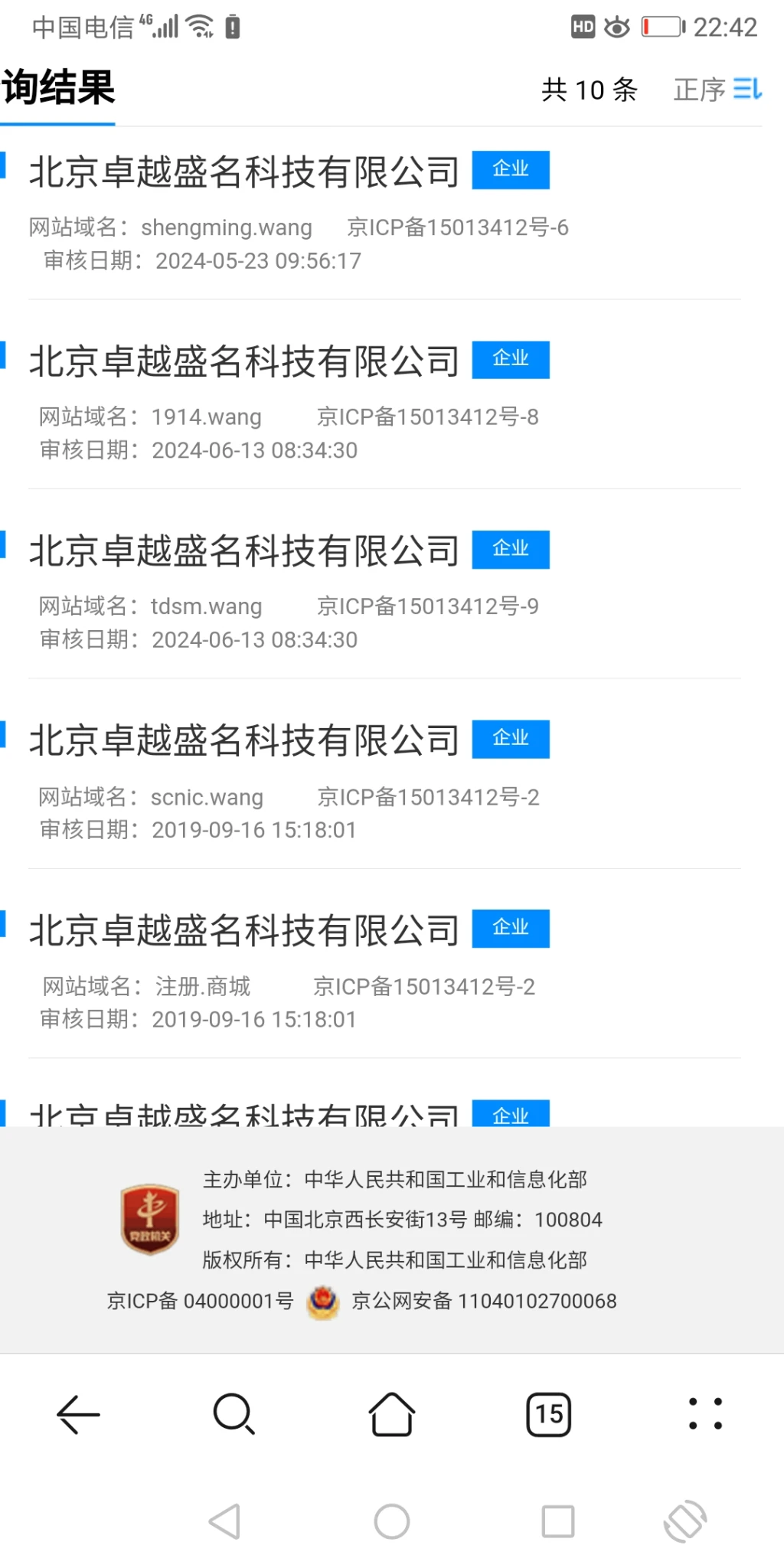Open the scnic.wang record
The width and height of the screenshot is (784, 1568).
pos(245,741)
